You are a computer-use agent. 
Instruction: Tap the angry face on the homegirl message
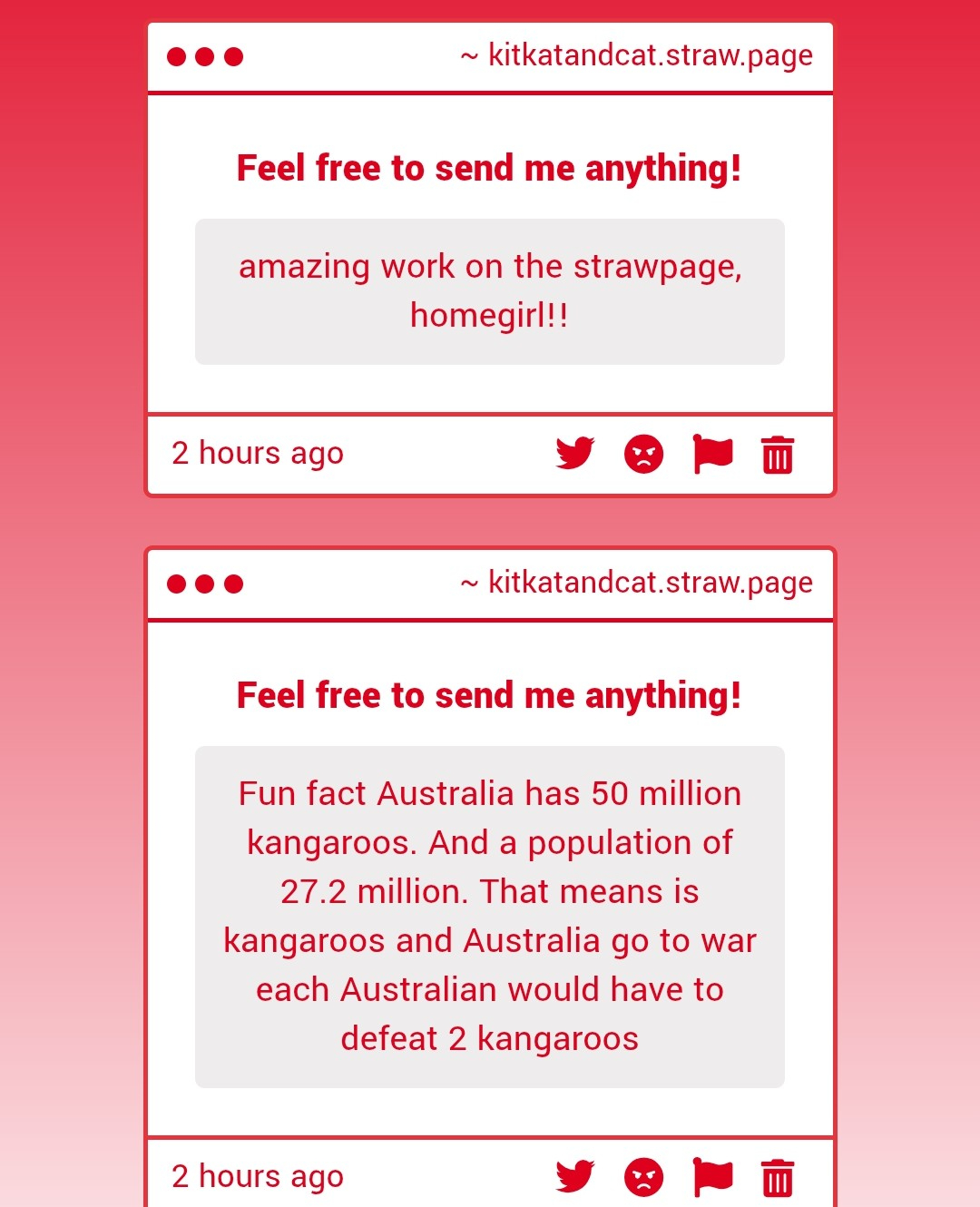(x=643, y=454)
